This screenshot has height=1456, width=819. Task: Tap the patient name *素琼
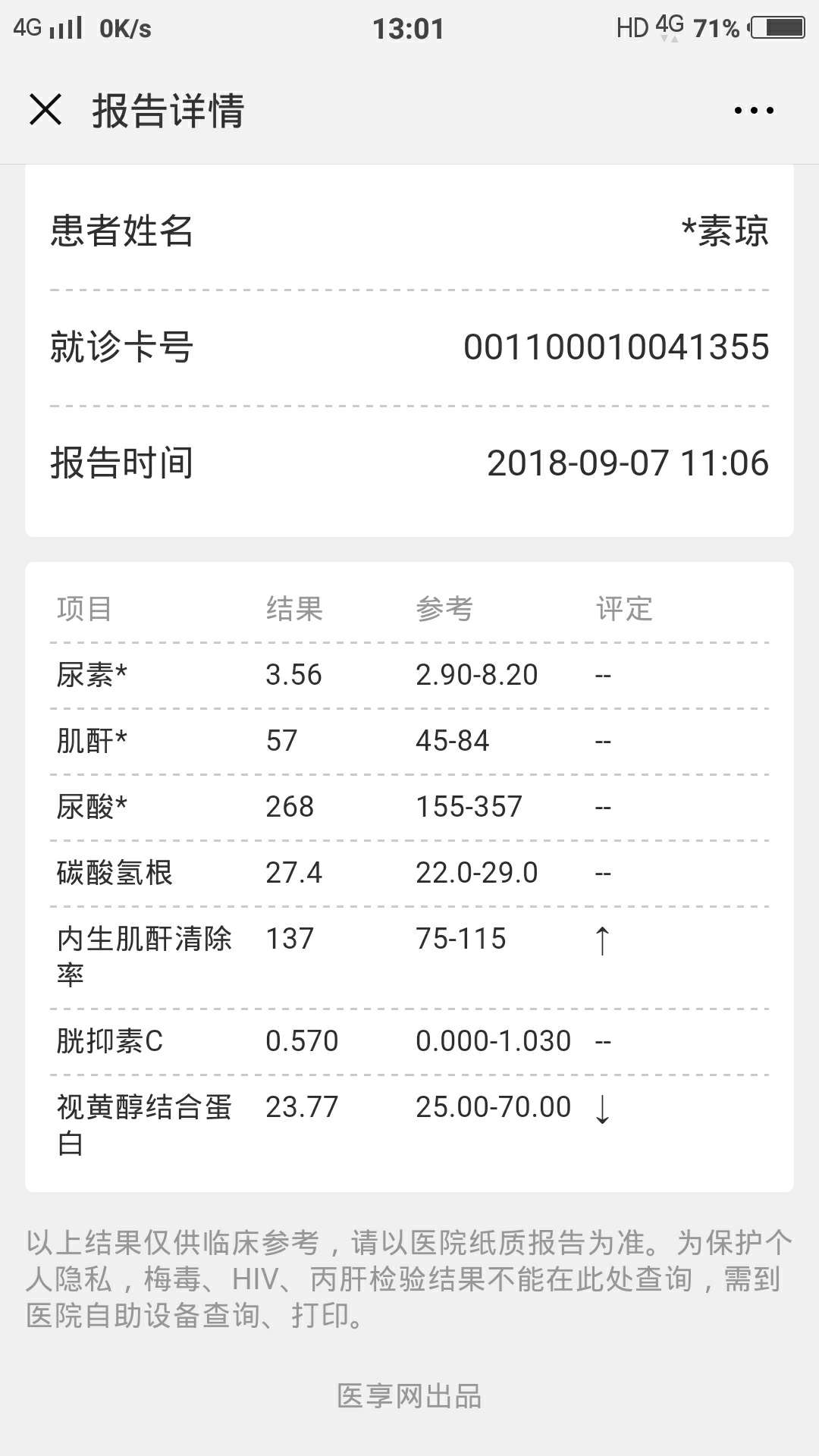[726, 233]
